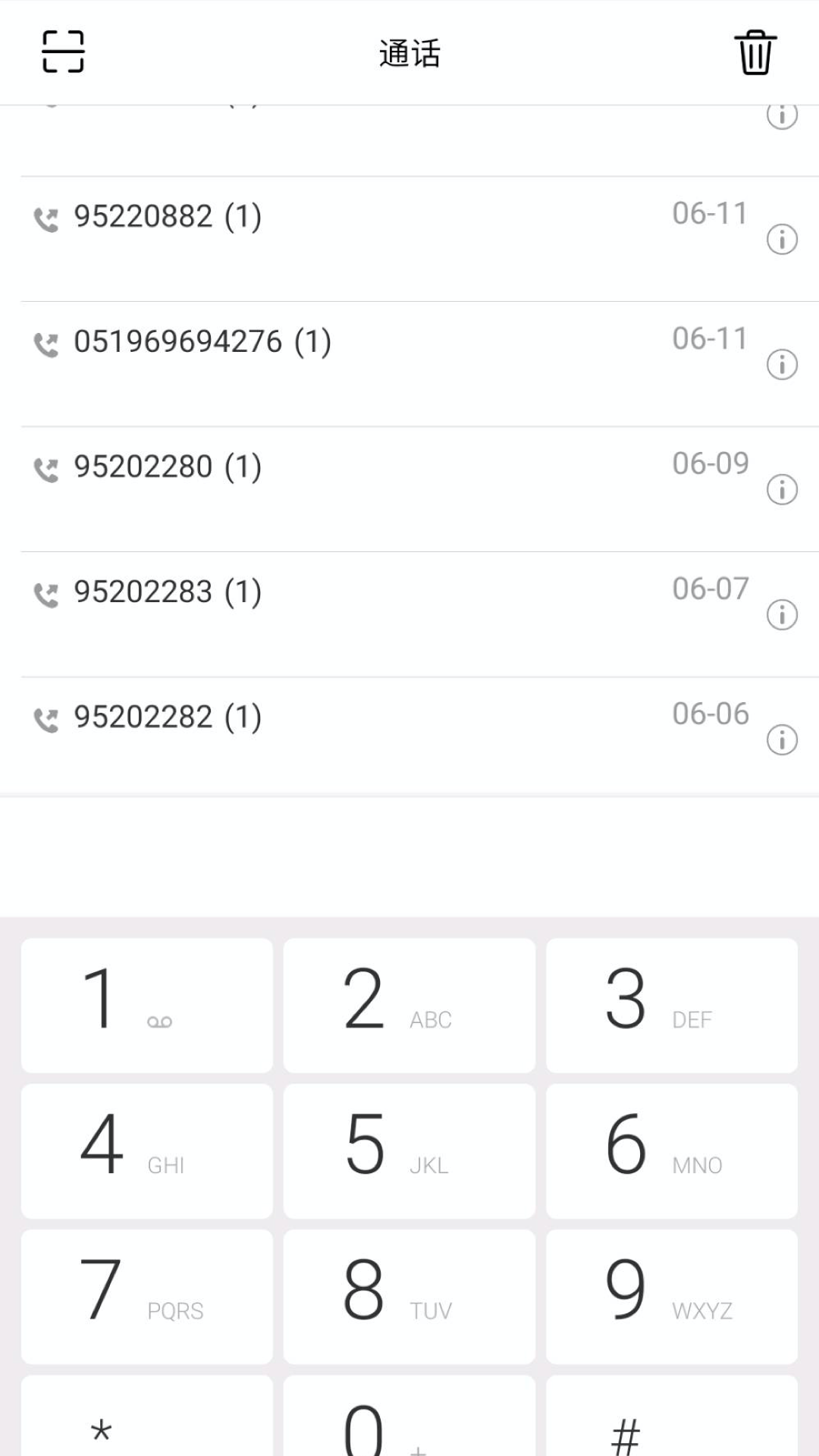819x1456 pixels.
Task: Open info icon beside 95202280
Action: click(x=782, y=490)
